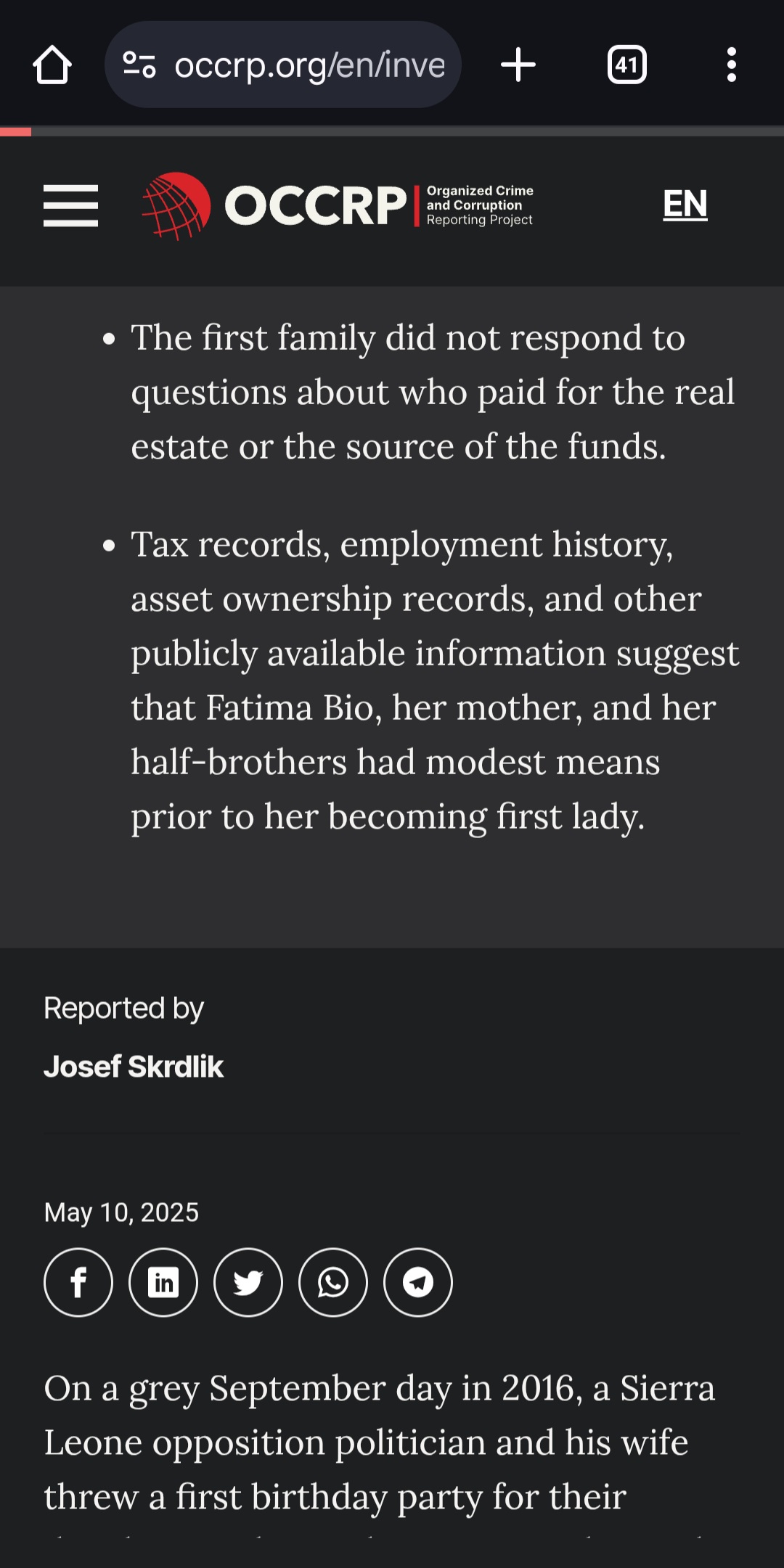Open the browser overflow menu

(732, 65)
